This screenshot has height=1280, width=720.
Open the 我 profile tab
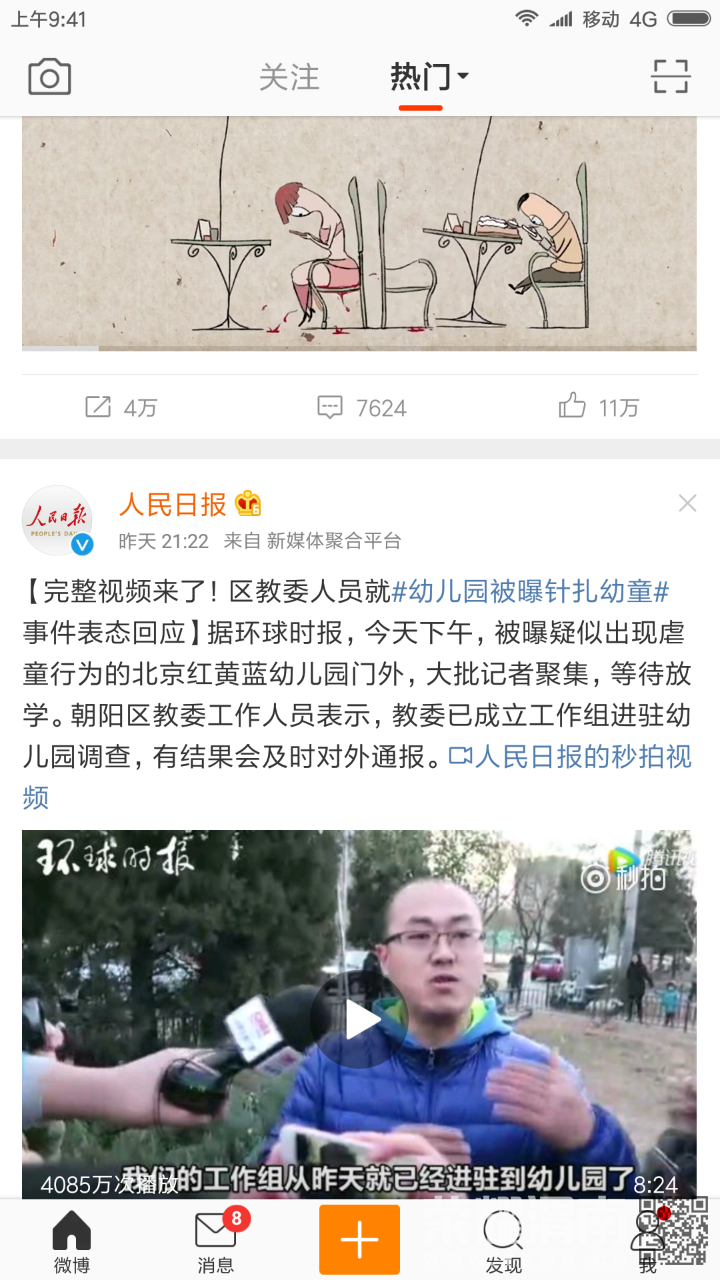tap(647, 1241)
